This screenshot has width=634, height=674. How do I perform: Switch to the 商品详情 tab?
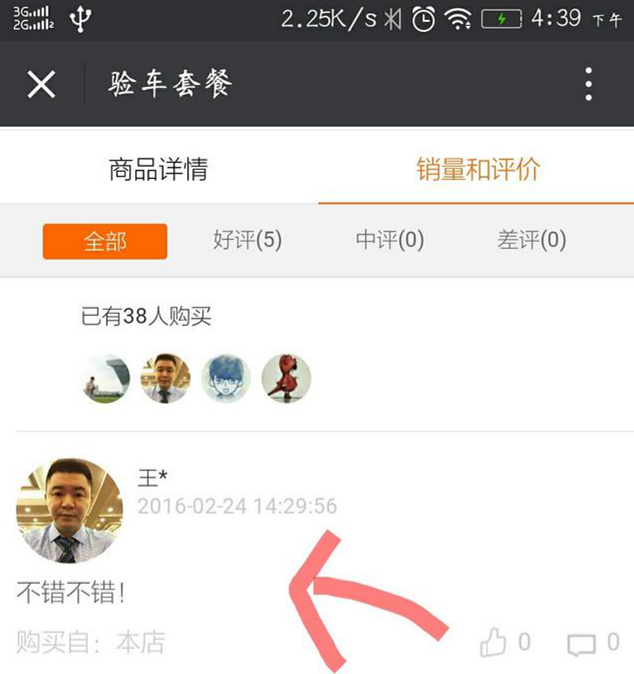click(x=158, y=169)
